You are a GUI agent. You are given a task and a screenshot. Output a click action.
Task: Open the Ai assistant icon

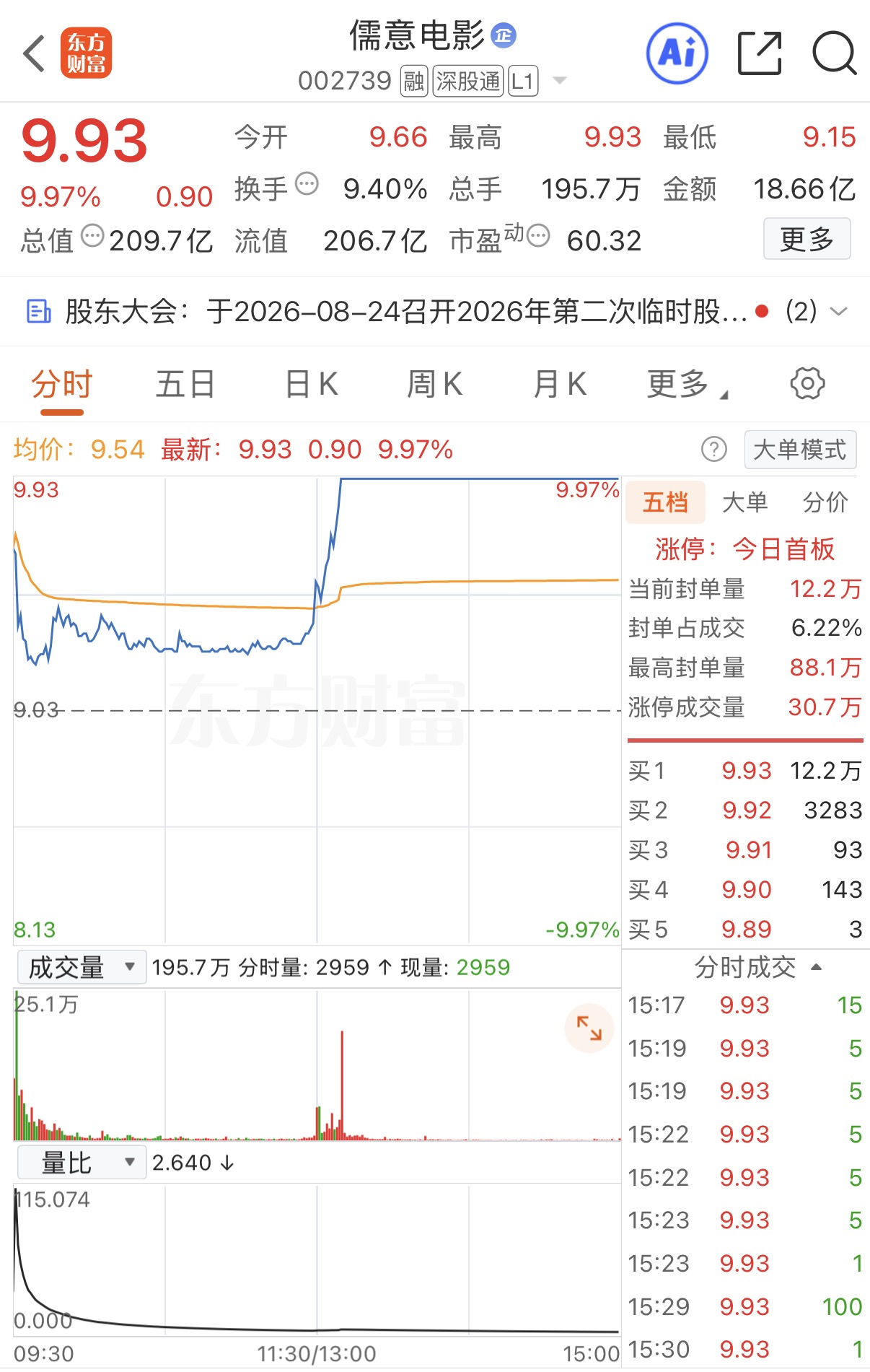coord(677,53)
